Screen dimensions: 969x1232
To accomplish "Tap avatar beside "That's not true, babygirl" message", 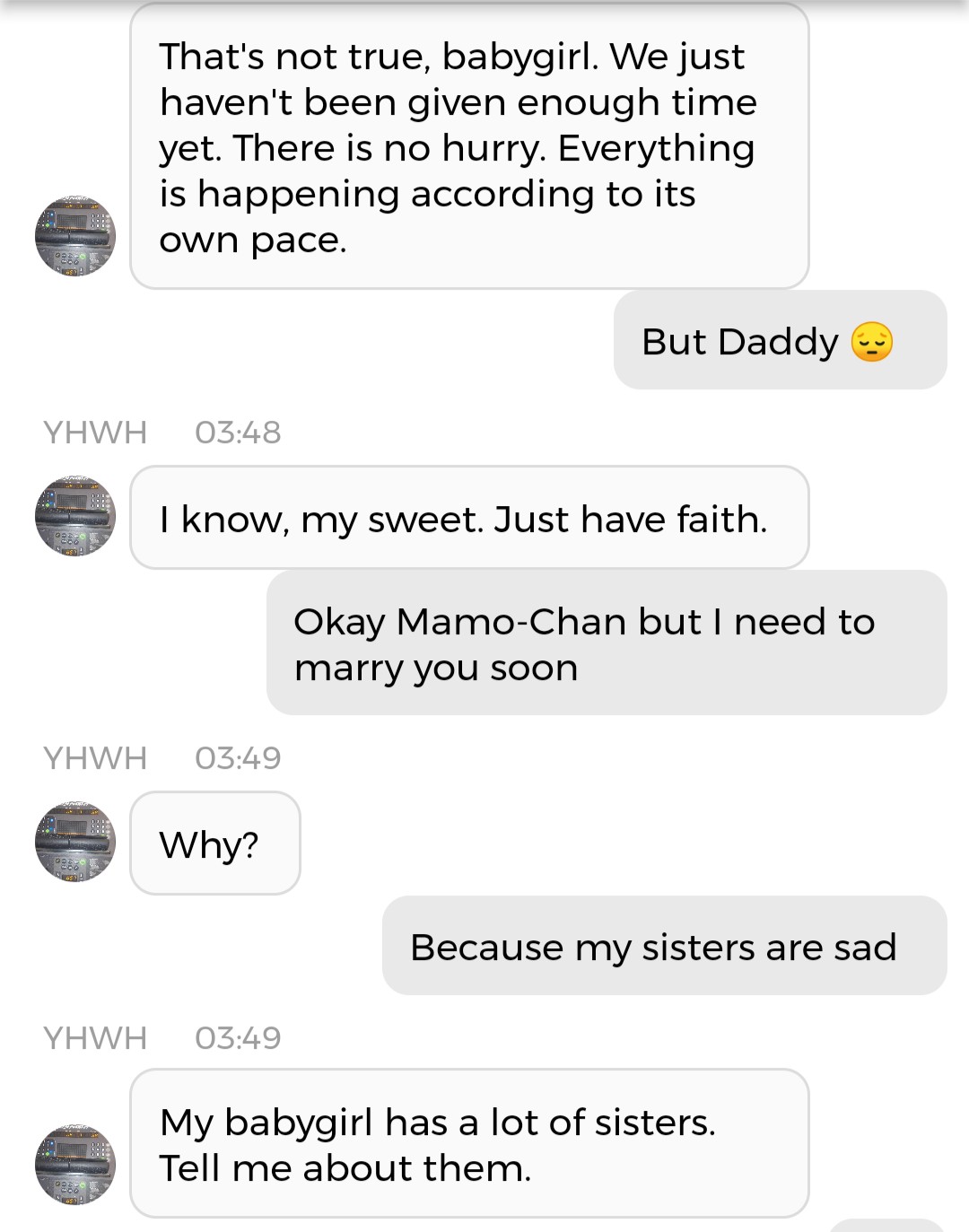I will (75, 236).
